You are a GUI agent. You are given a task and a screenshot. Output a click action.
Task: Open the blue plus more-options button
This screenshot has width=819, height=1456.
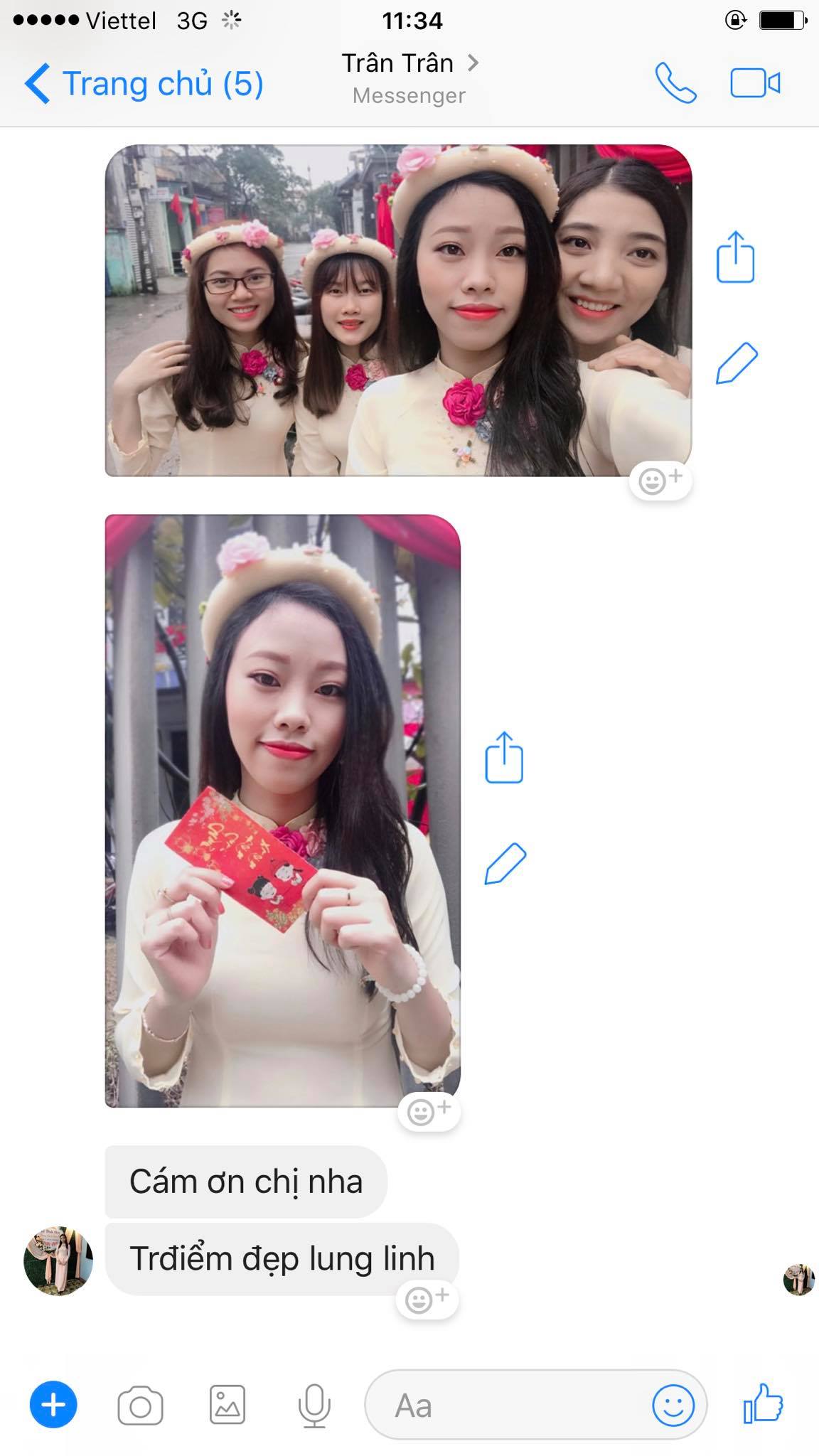click(x=53, y=1405)
